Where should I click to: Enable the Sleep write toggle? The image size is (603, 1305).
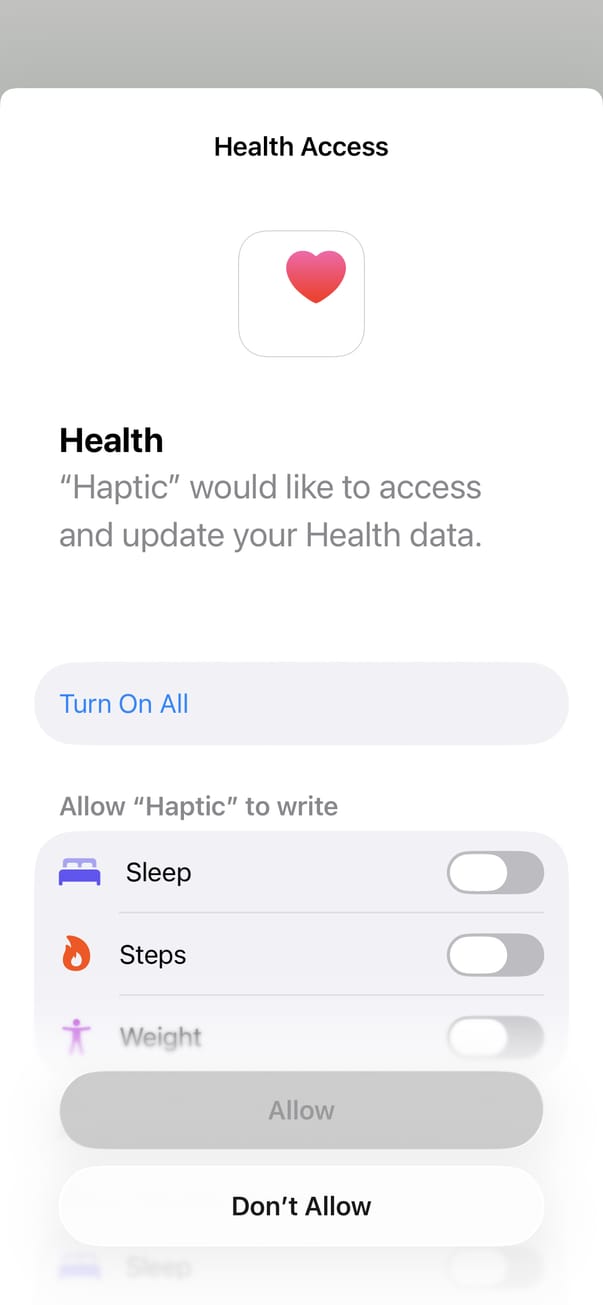tap(494, 873)
